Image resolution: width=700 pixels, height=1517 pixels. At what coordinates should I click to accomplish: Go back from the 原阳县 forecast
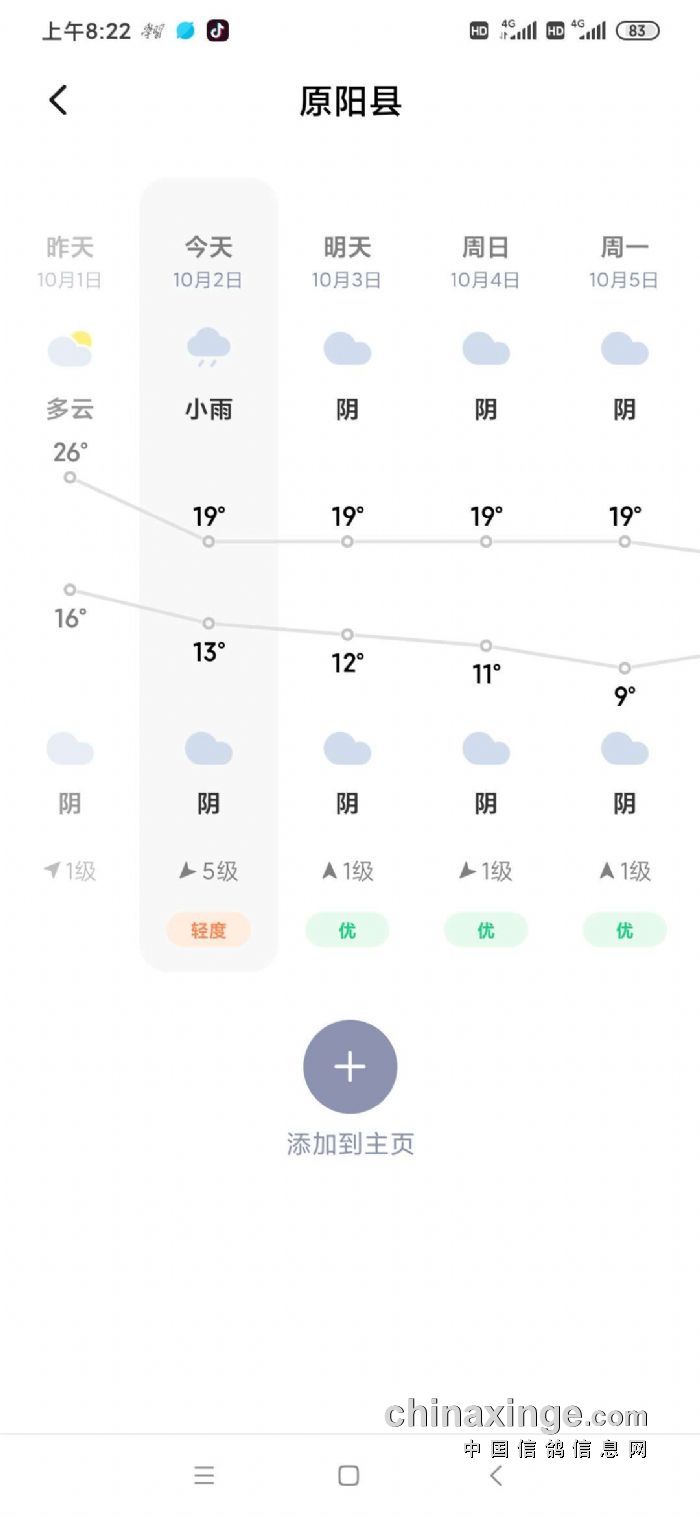click(x=59, y=100)
